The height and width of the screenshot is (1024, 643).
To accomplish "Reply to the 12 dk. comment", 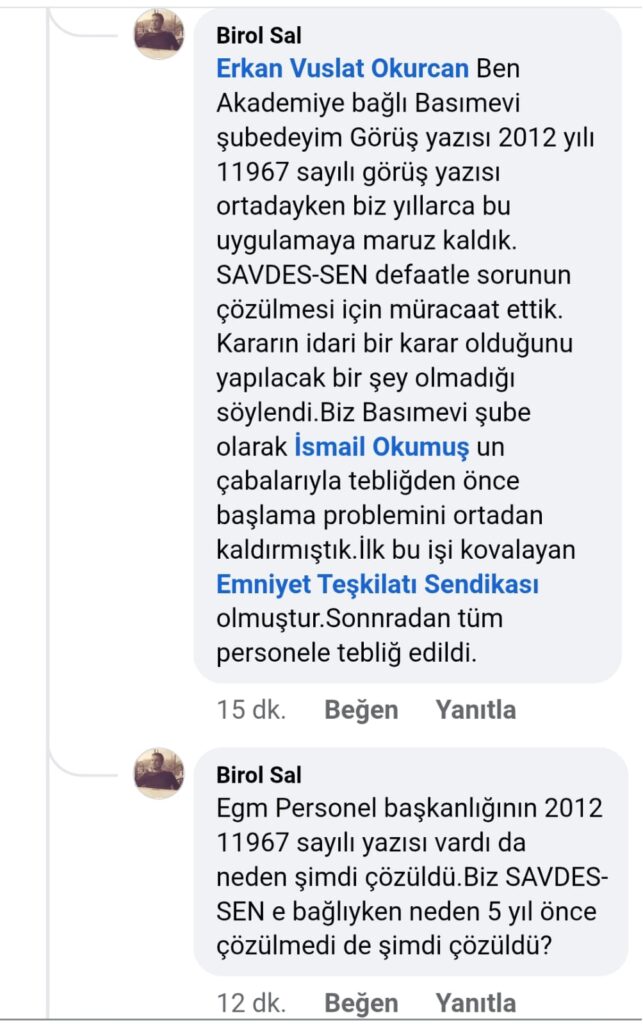I will coord(475,1002).
